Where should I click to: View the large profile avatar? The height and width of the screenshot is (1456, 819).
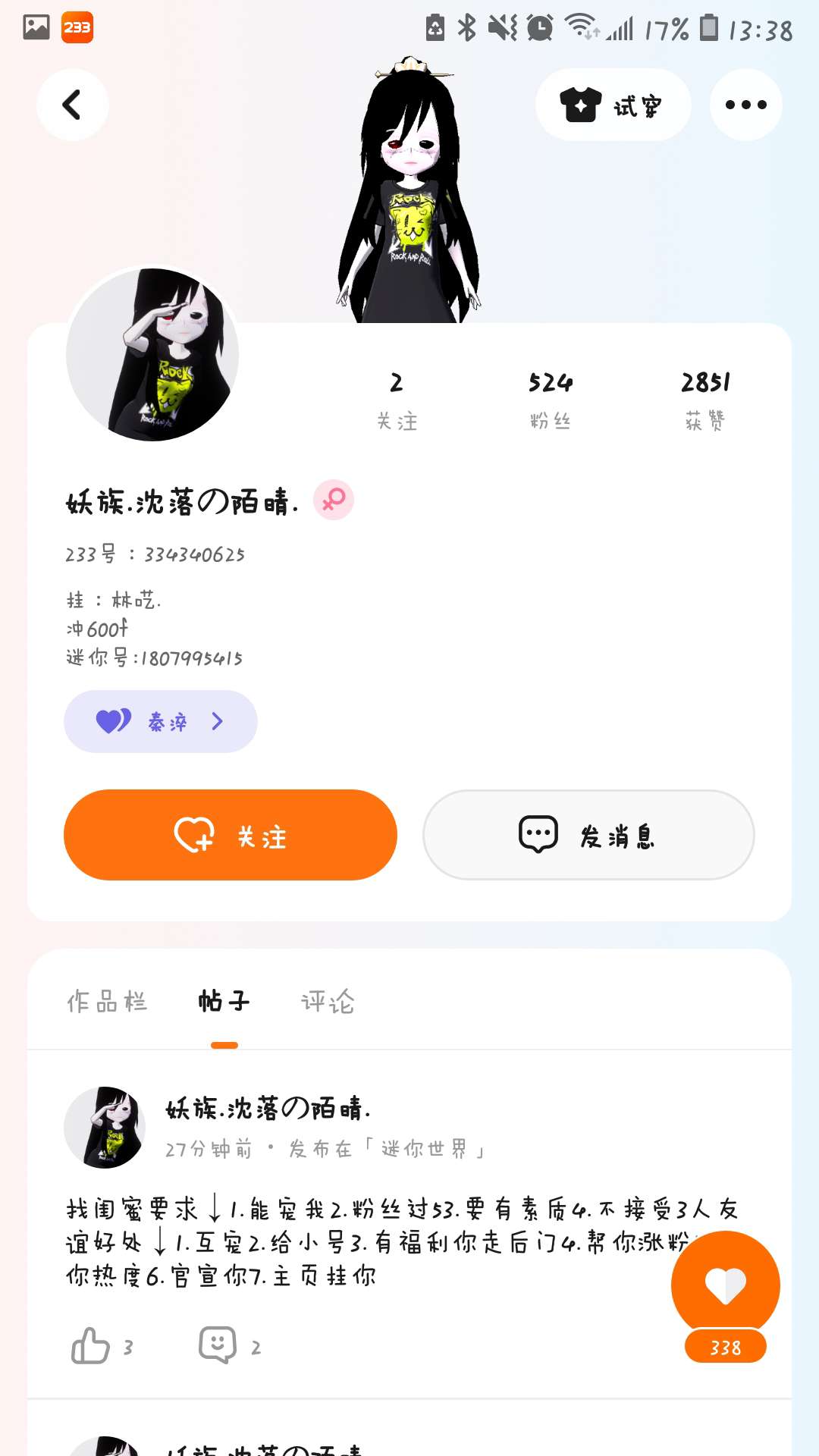(152, 355)
